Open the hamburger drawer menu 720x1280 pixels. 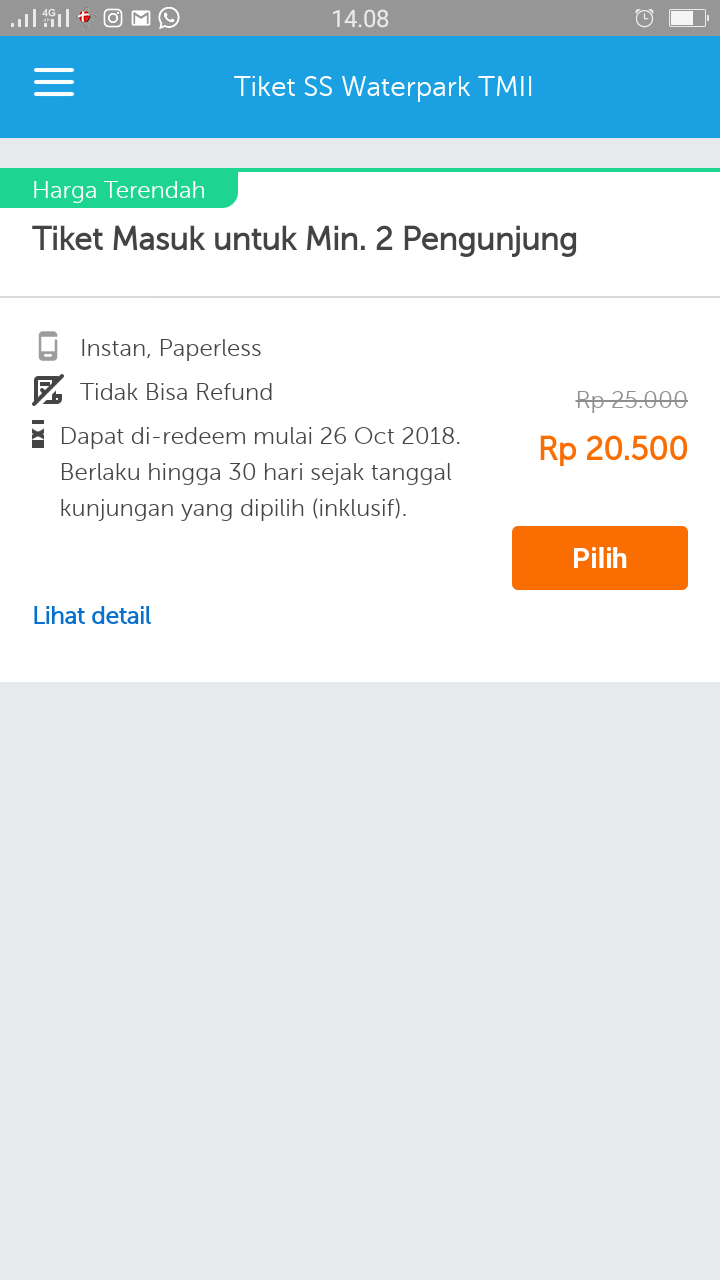click(54, 82)
